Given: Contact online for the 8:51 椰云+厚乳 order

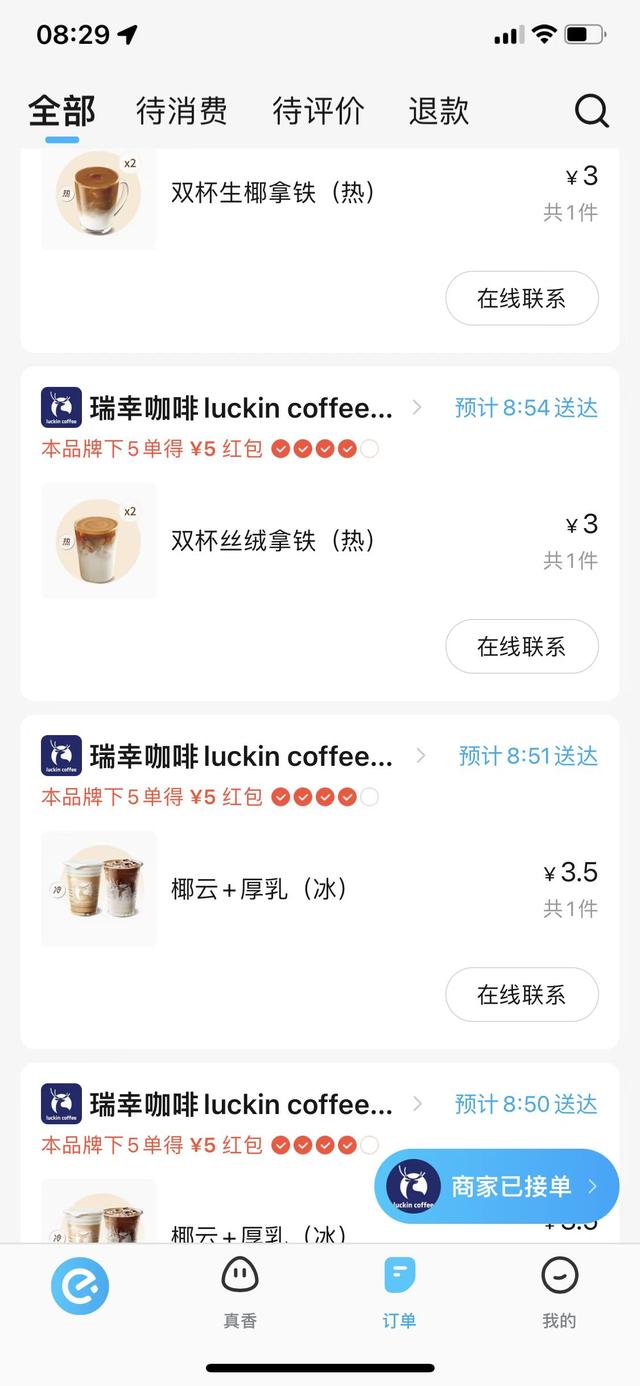Looking at the screenshot, I should pos(521,994).
